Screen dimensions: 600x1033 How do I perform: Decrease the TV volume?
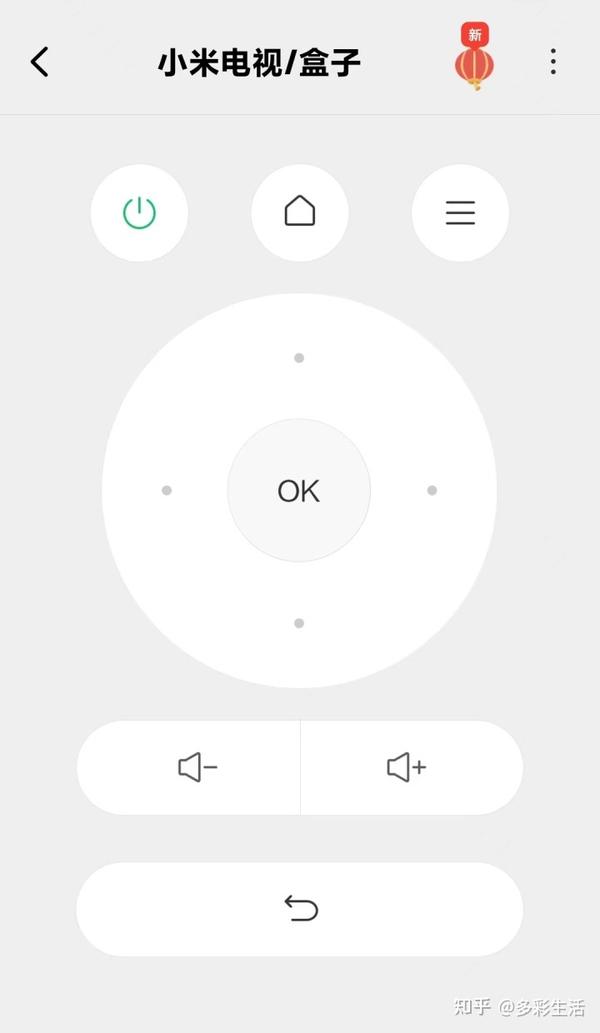click(x=189, y=768)
